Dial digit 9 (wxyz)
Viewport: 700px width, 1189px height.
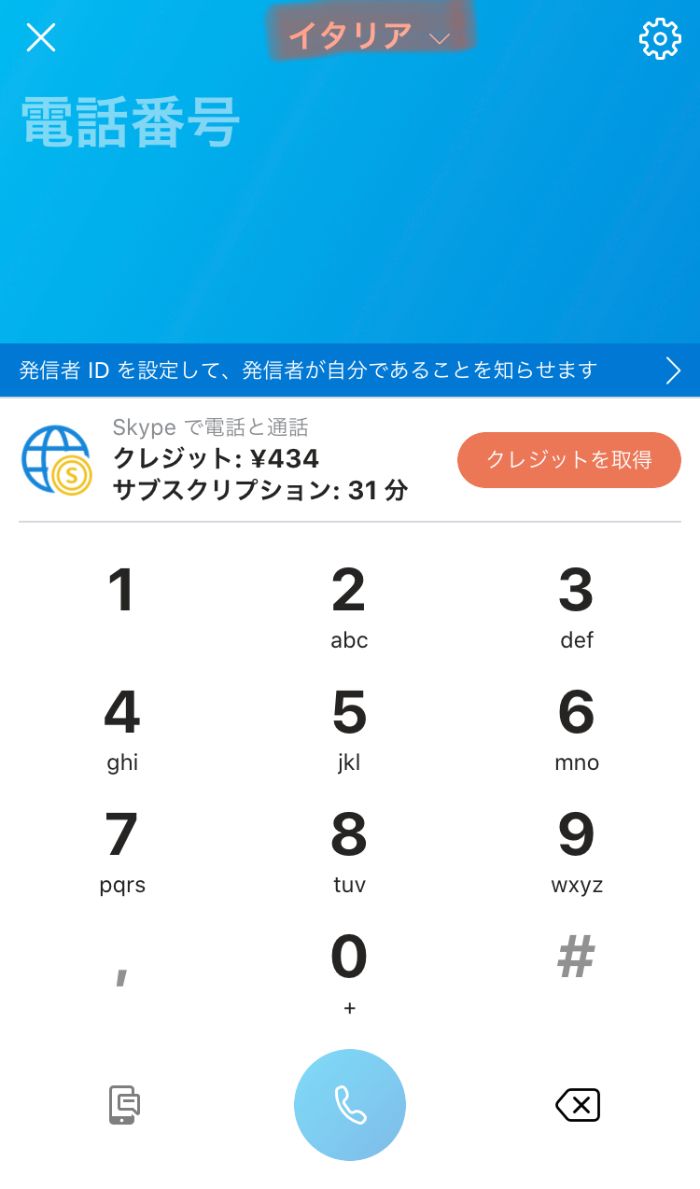point(576,852)
